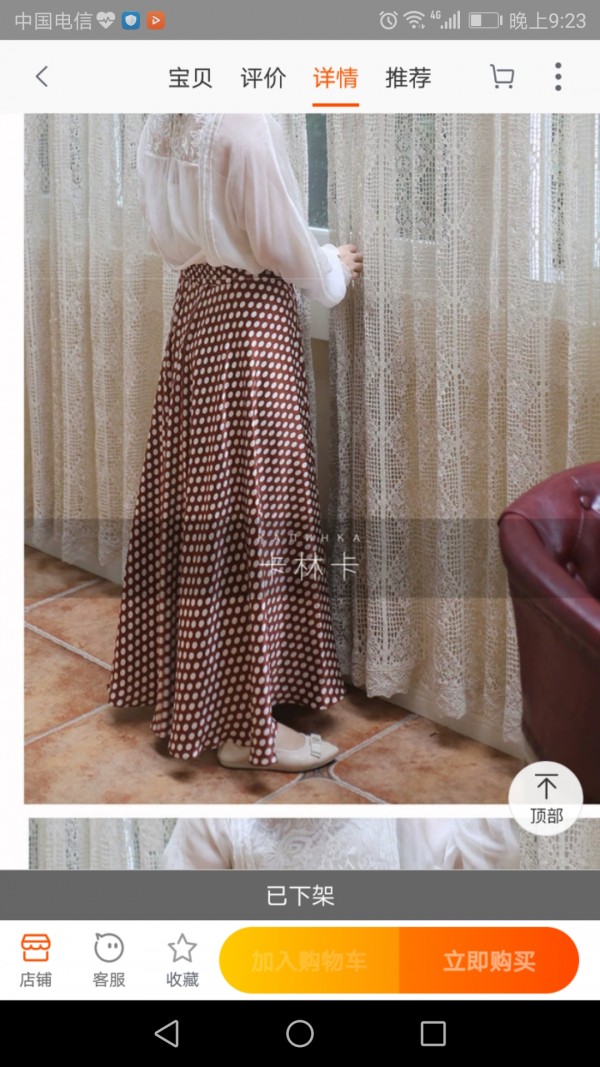Add item to favorites with 收藏
This screenshot has width=600, height=1067.
tap(182, 960)
